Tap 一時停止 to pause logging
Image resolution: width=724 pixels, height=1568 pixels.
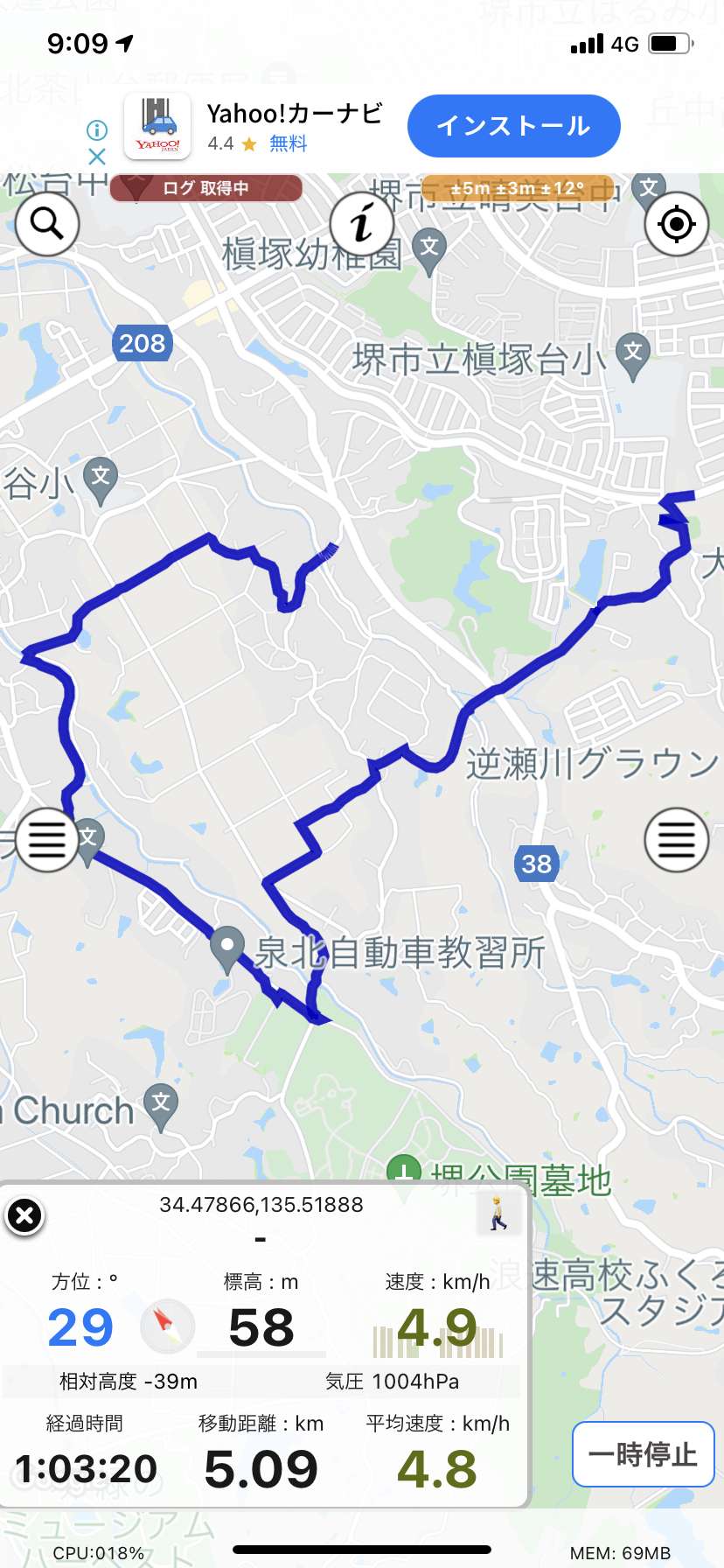644,1454
